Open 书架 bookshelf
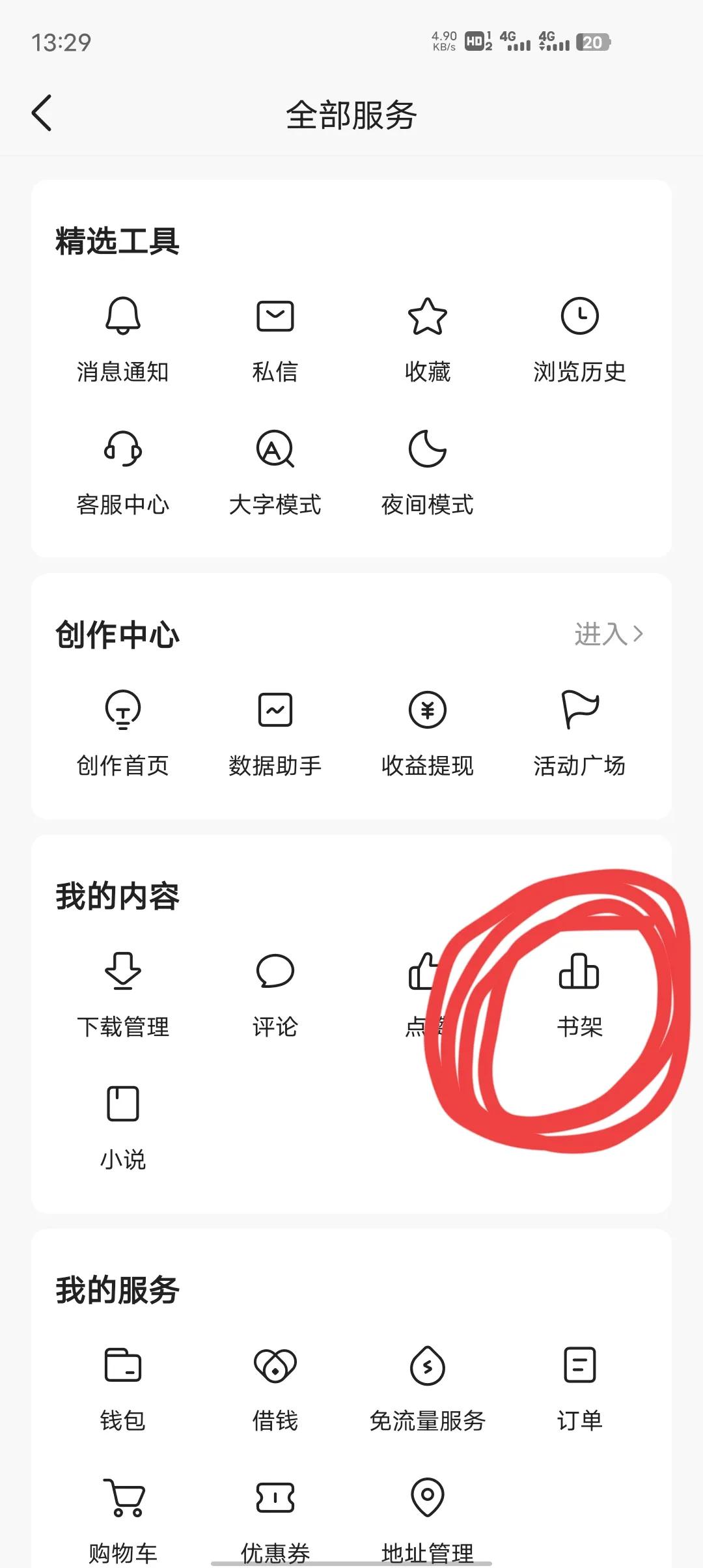The height and width of the screenshot is (1568, 703). pos(580,996)
